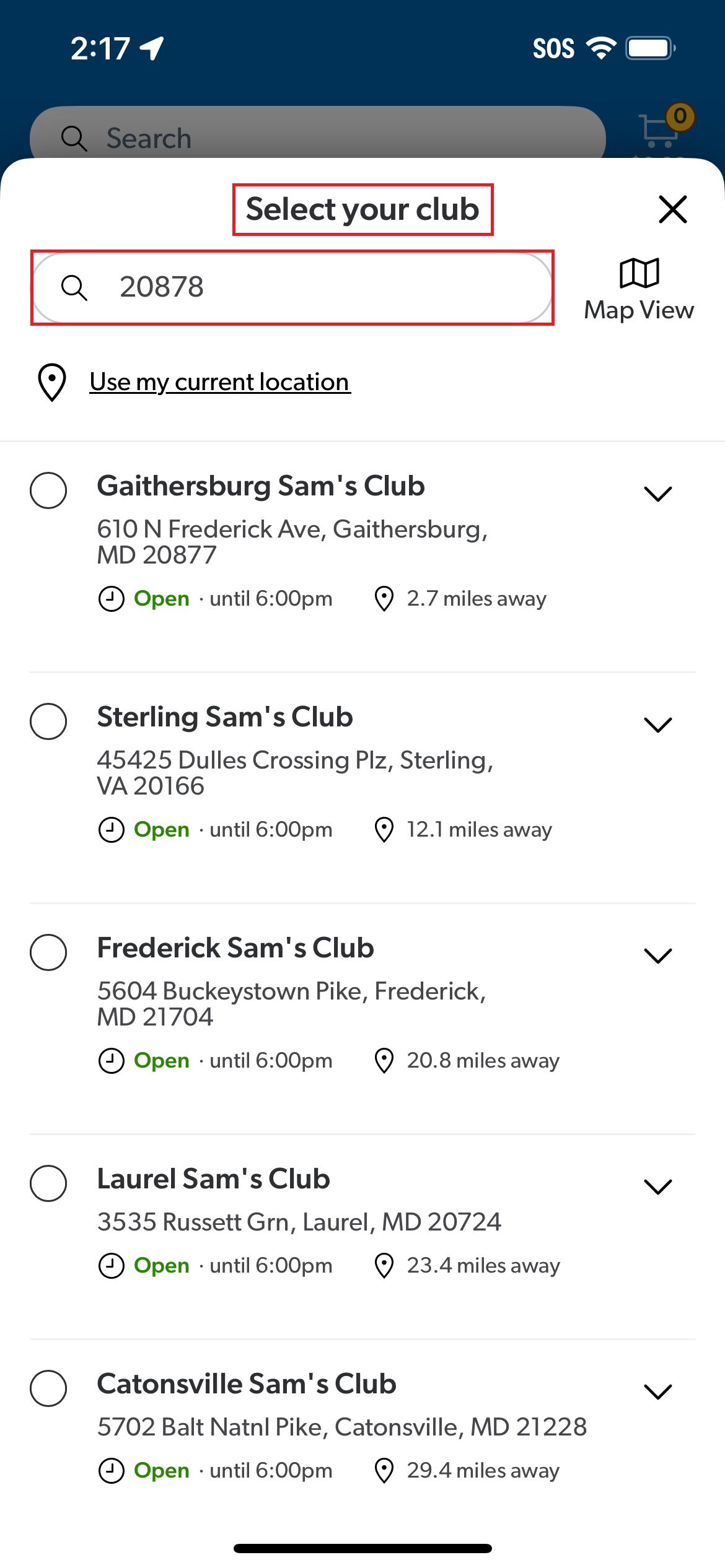The width and height of the screenshot is (725, 1568).
Task: Expand Catonsville Sam's Club details
Action: 658,1392
